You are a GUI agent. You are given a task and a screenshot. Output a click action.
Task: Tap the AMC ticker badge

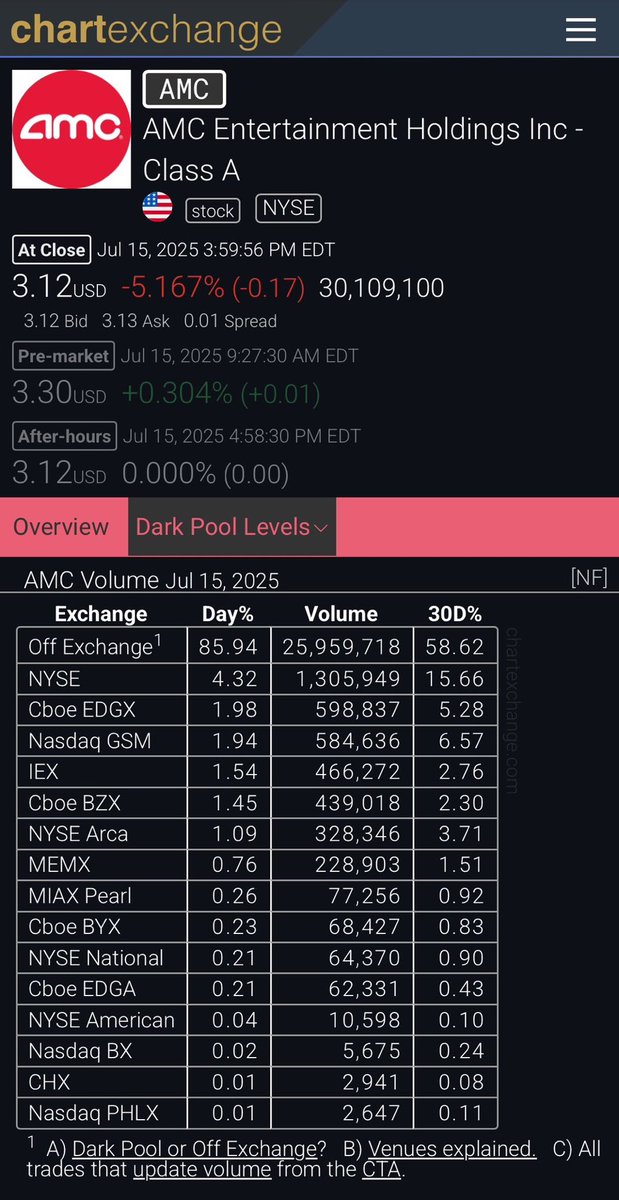tap(185, 89)
